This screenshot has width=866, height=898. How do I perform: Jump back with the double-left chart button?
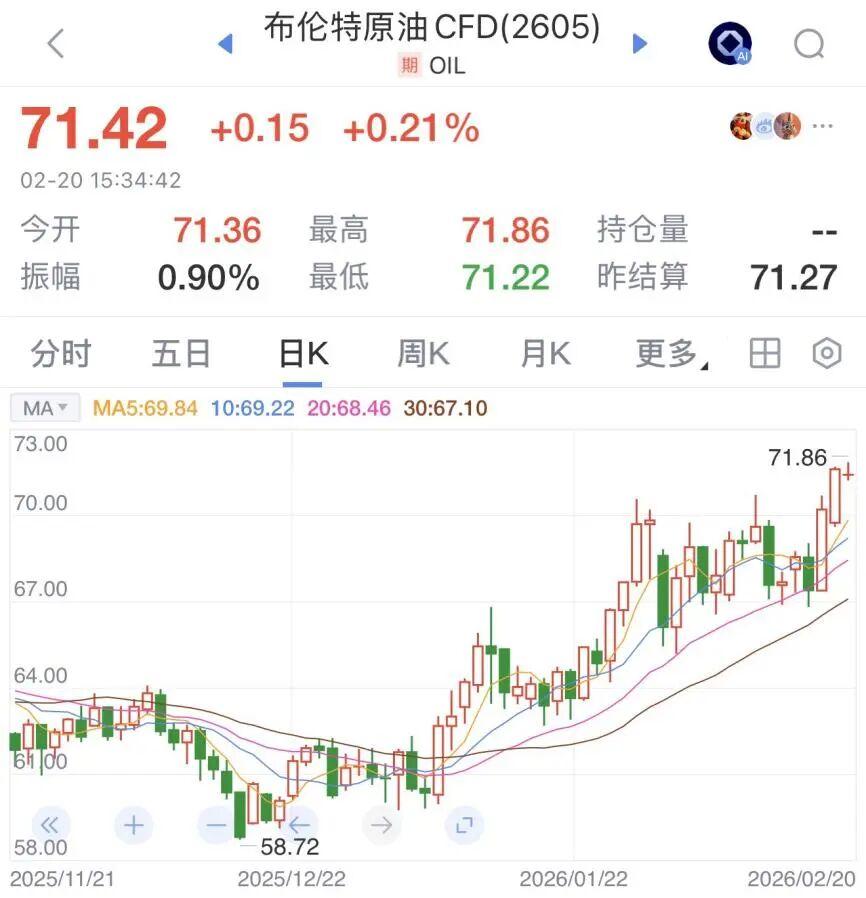pyautogui.click(x=50, y=825)
